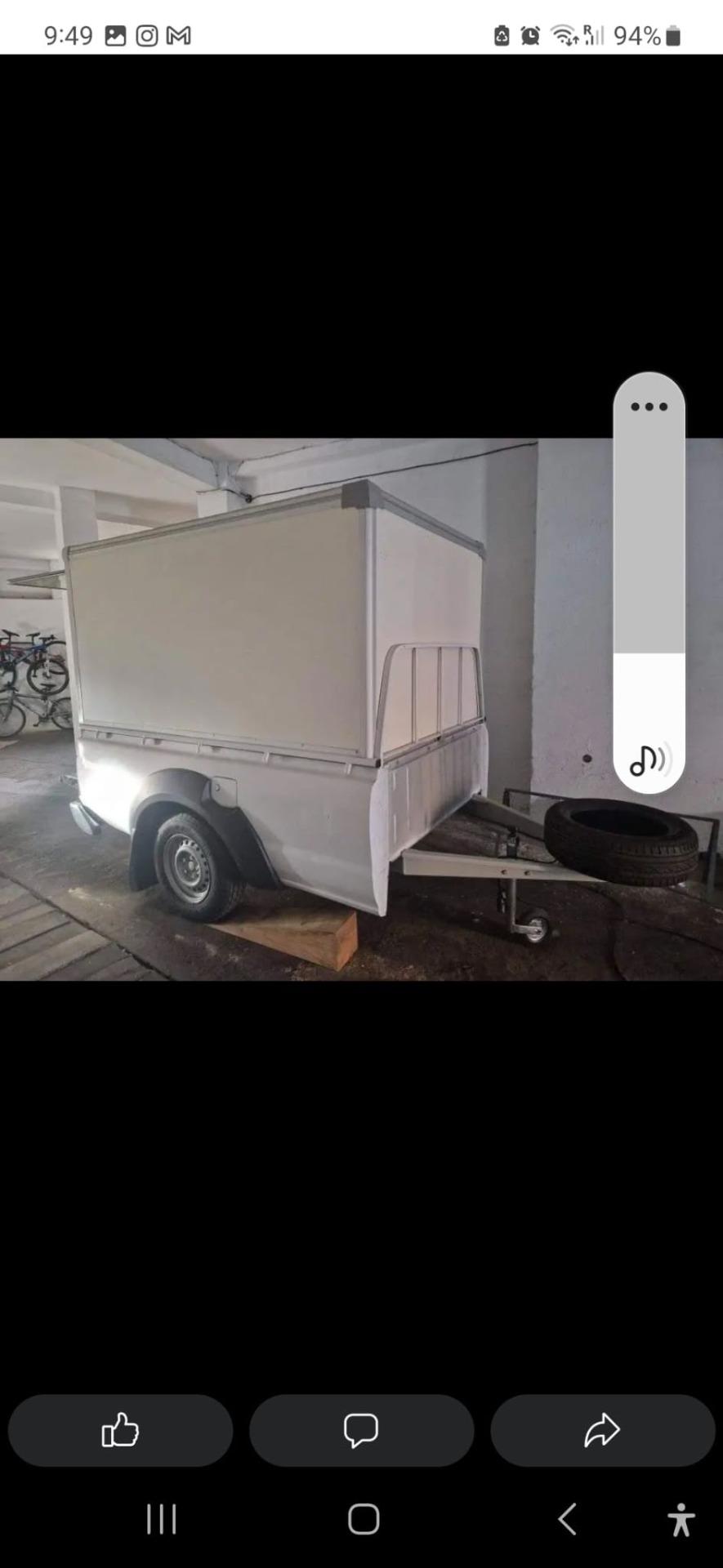723x1568 pixels.
Task: Open recent apps from the navigation bar
Action: pos(161,1519)
